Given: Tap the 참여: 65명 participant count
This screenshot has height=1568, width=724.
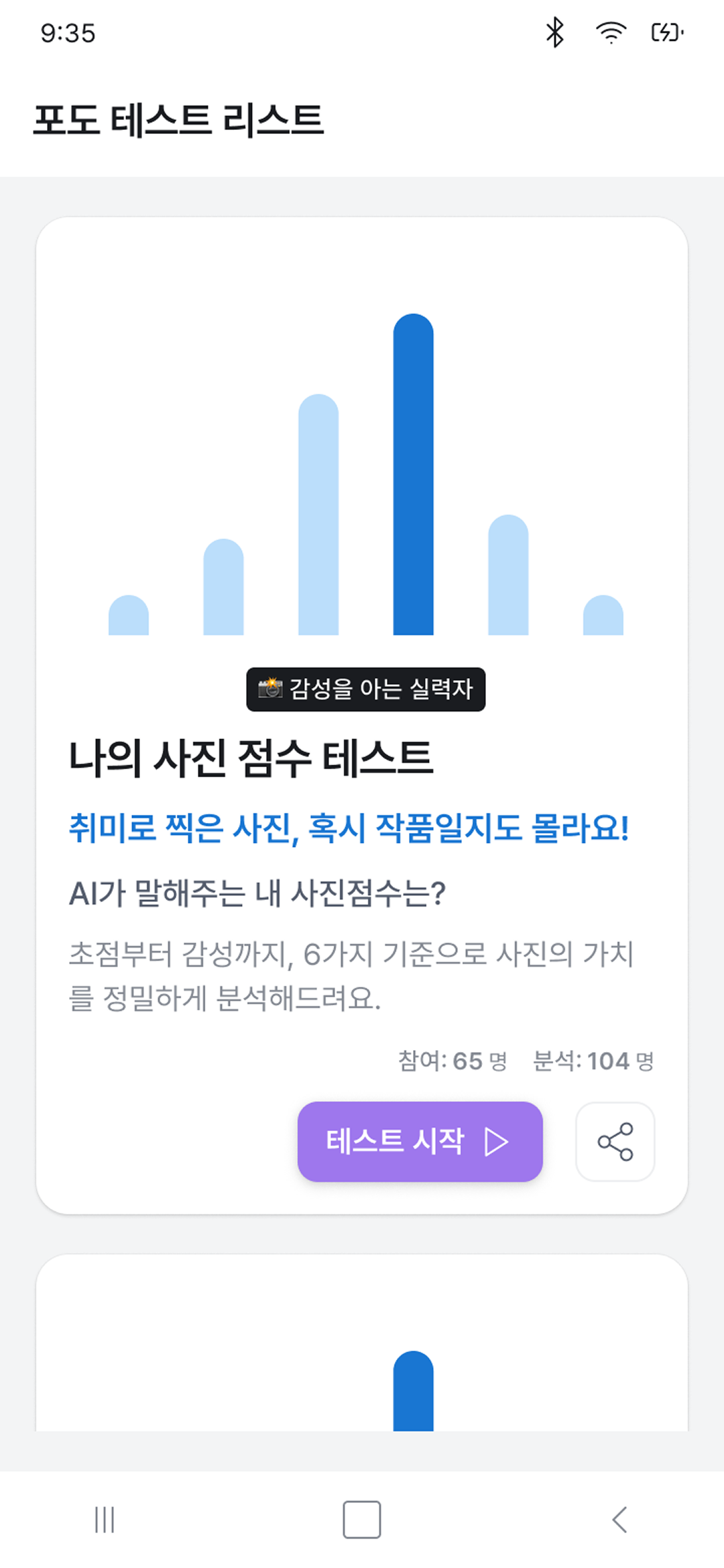Looking at the screenshot, I should click(450, 1060).
